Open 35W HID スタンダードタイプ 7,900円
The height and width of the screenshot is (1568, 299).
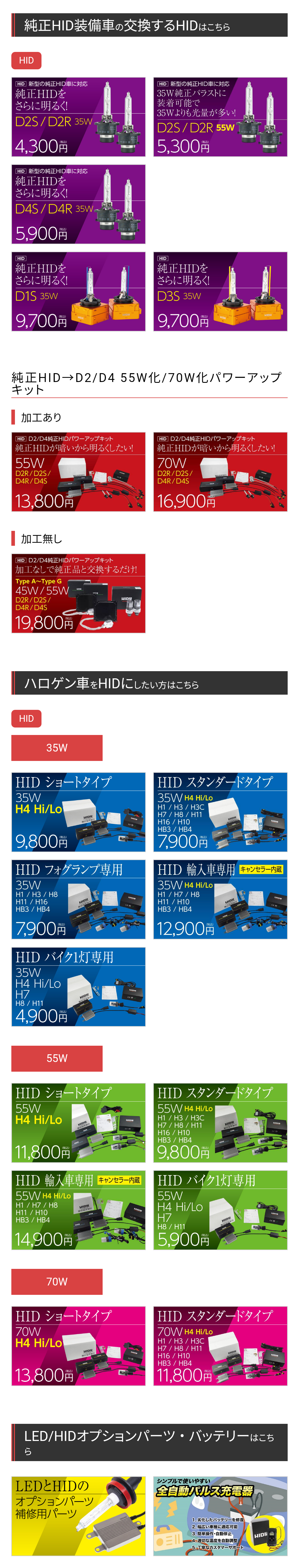(x=220, y=811)
